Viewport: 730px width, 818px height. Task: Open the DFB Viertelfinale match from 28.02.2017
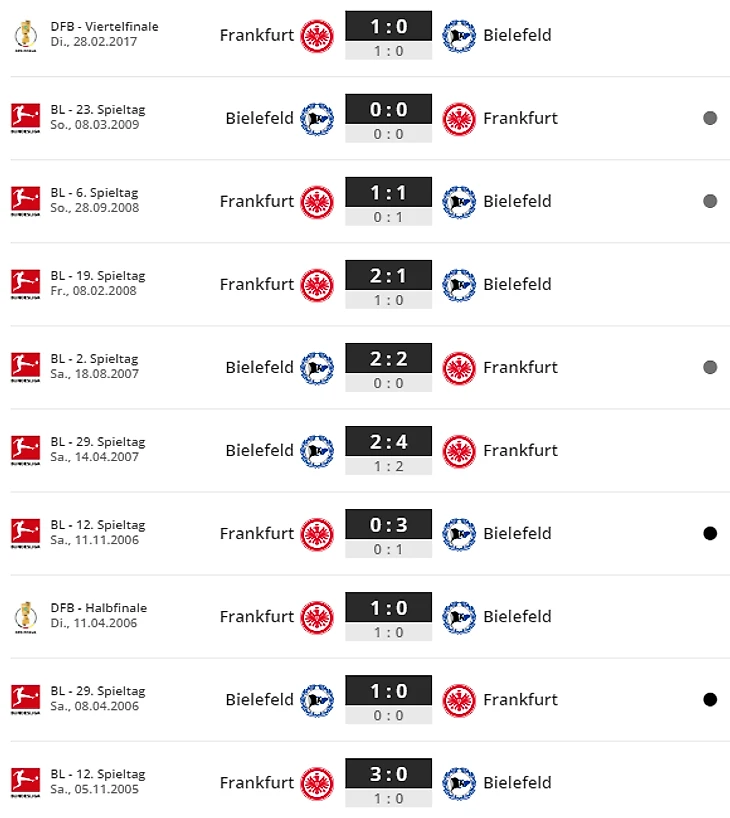(388, 27)
